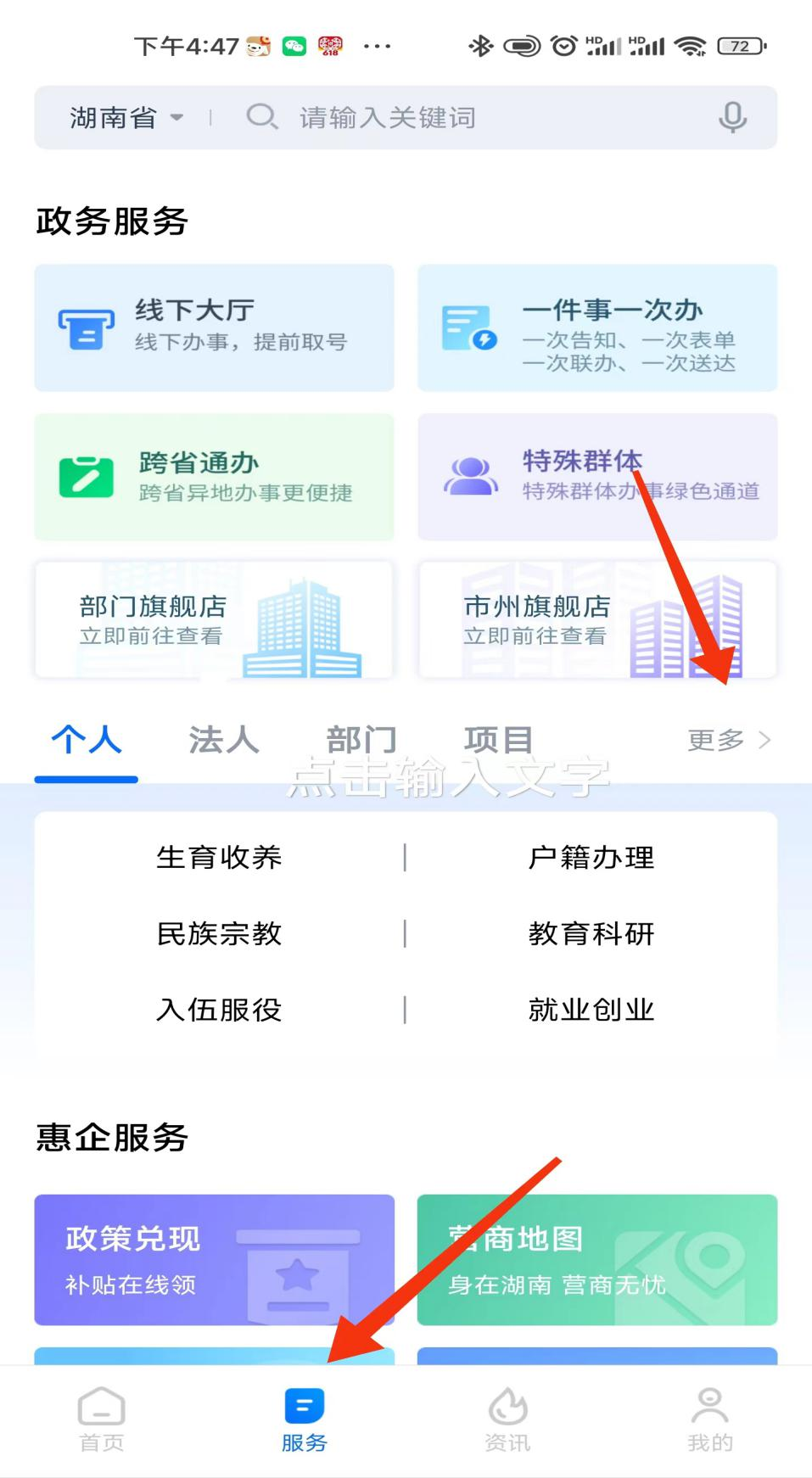Switch to the 项目 tab
812x1478 pixels.
coord(498,740)
